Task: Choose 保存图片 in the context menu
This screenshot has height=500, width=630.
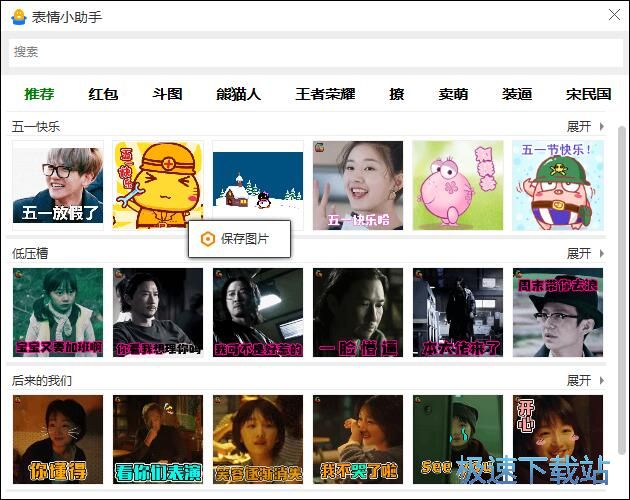Action: click(x=240, y=239)
